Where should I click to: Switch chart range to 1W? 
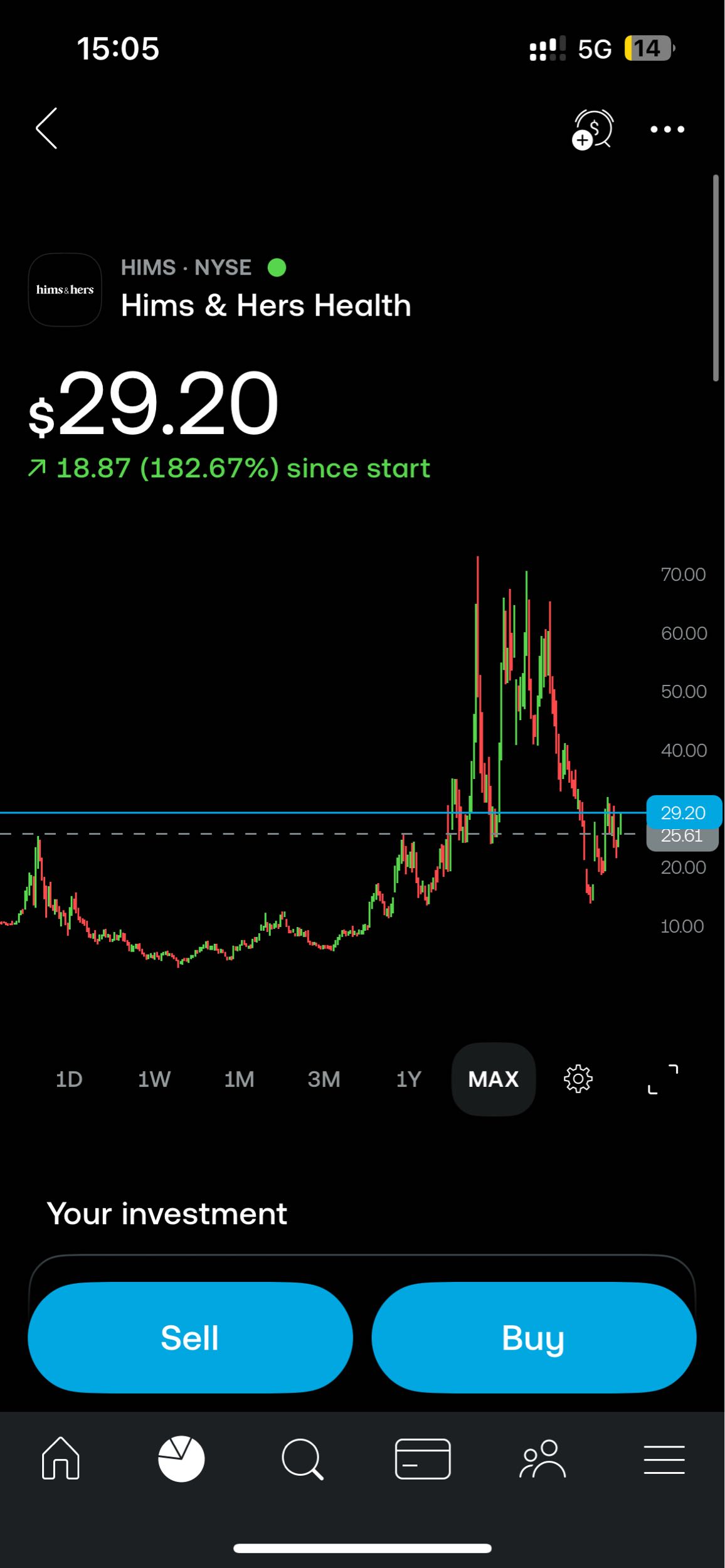154,1079
